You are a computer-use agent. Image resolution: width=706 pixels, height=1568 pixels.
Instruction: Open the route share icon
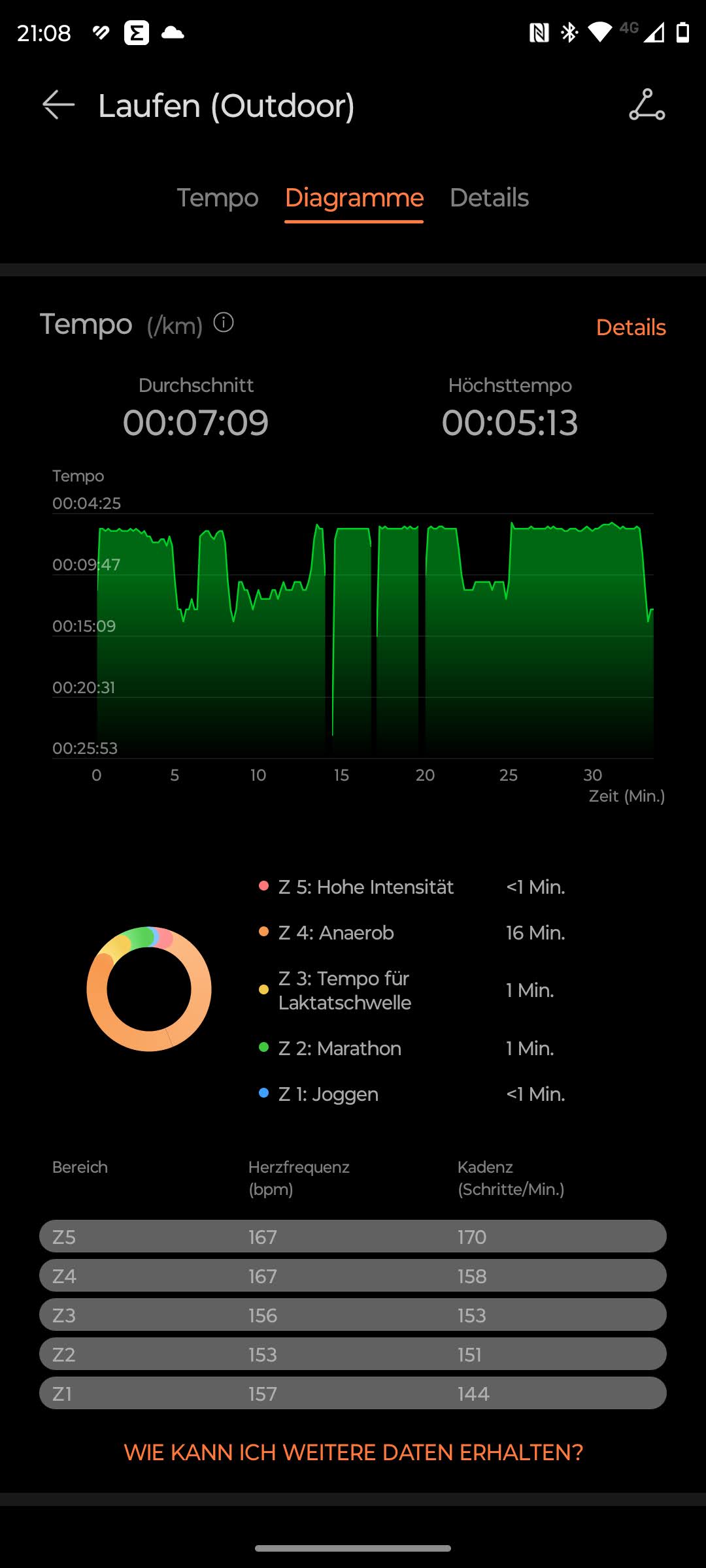click(x=647, y=105)
